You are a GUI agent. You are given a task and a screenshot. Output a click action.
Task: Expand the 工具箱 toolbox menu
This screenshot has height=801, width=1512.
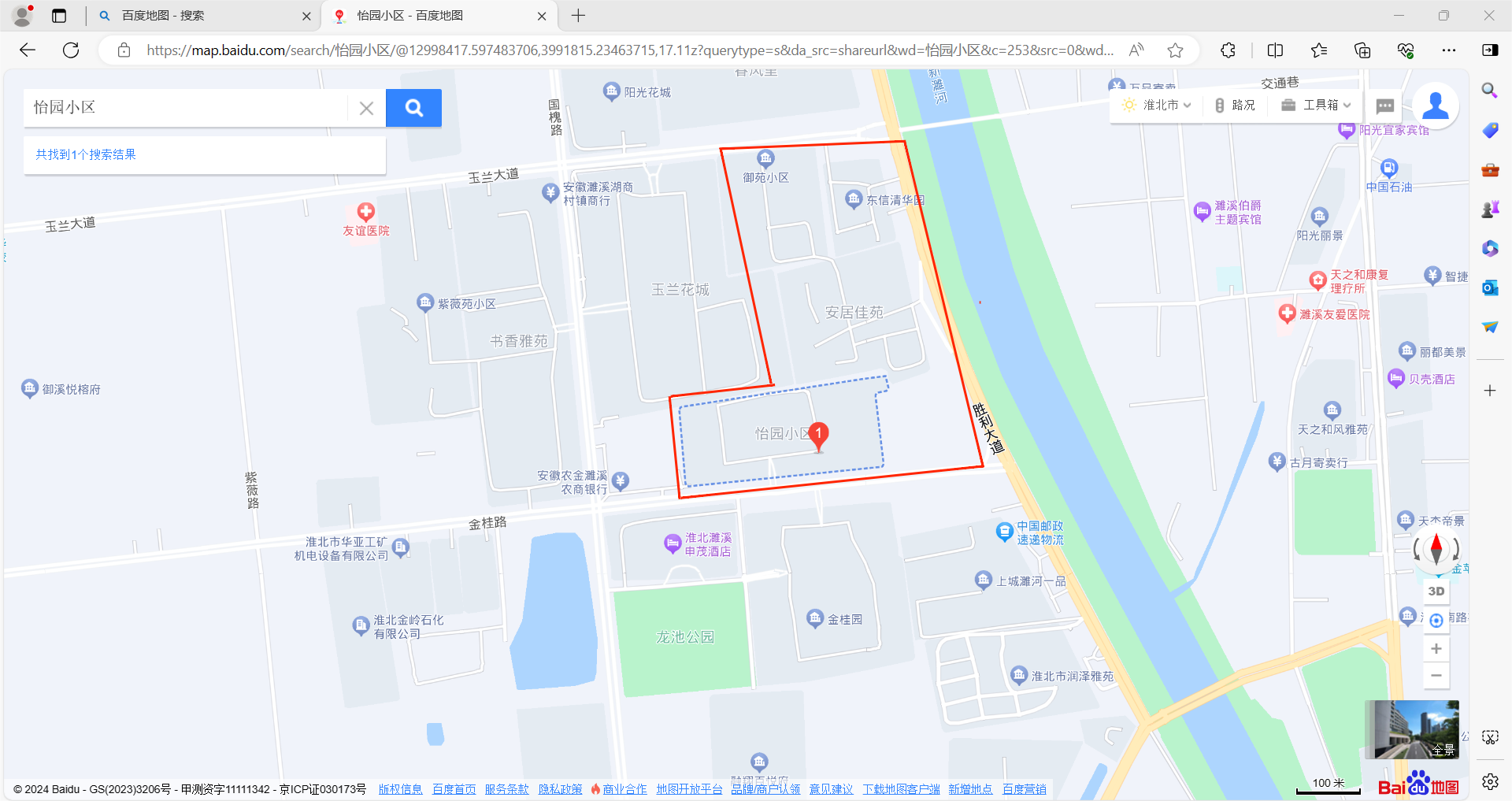pos(1316,105)
